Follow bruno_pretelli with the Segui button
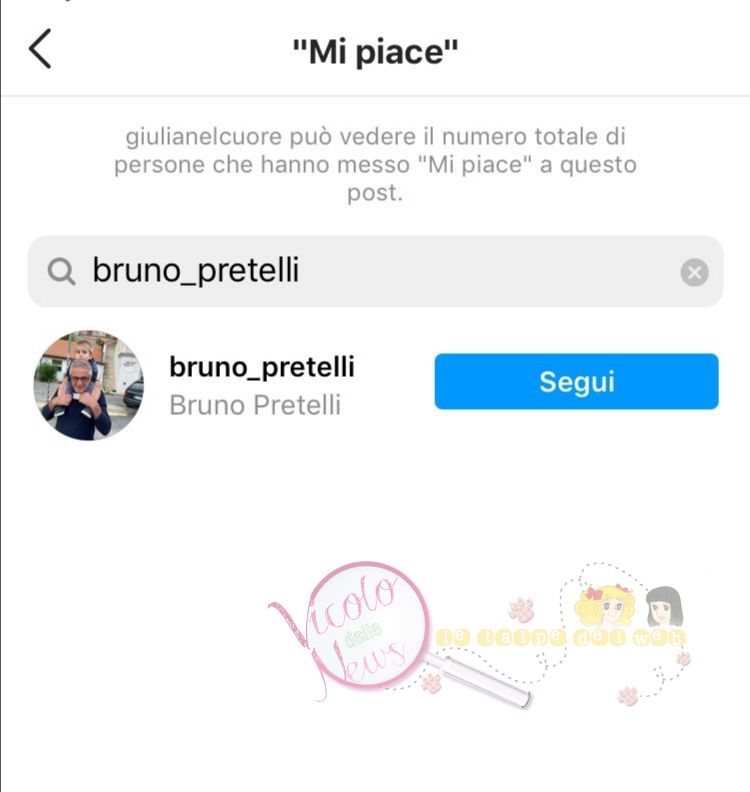 coord(576,382)
